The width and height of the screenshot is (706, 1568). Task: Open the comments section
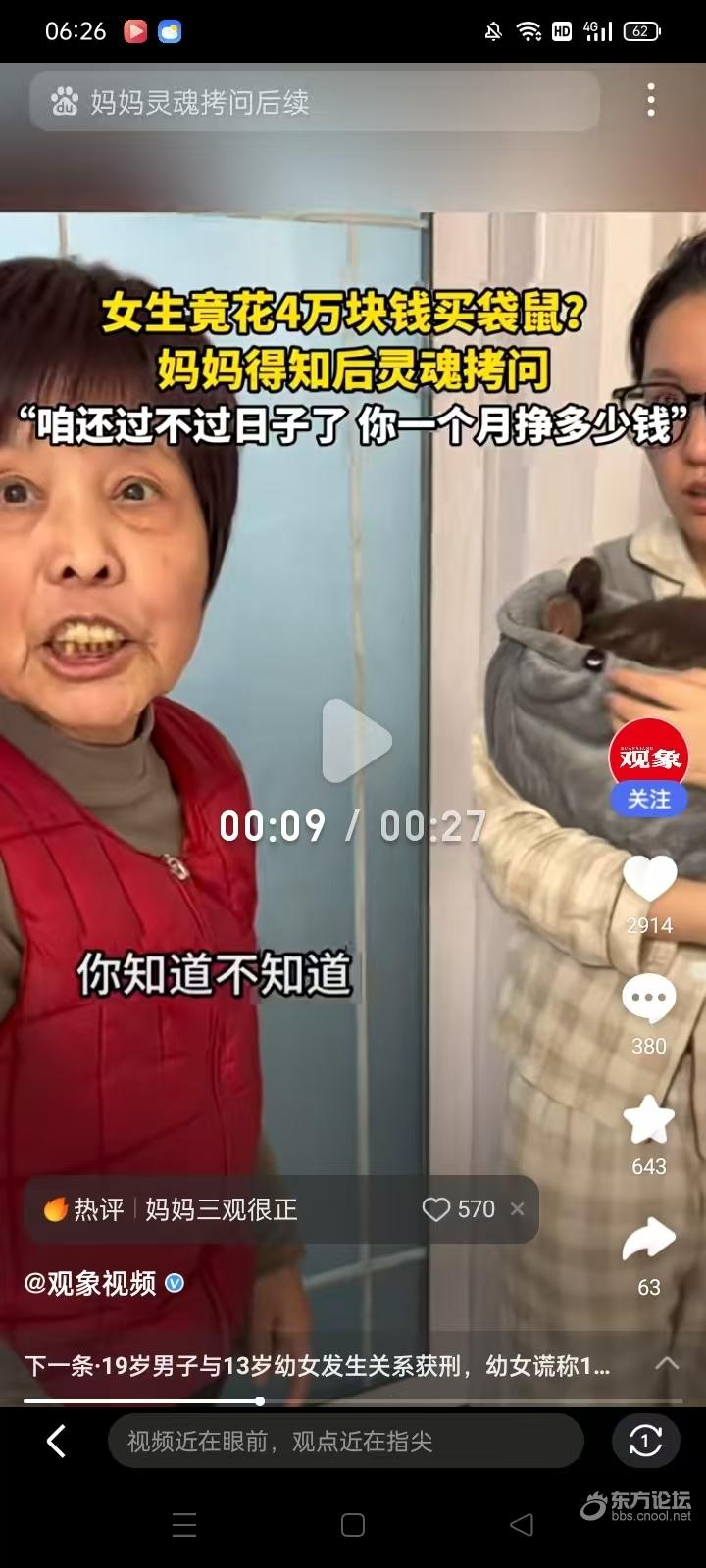[x=649, y=1001]
